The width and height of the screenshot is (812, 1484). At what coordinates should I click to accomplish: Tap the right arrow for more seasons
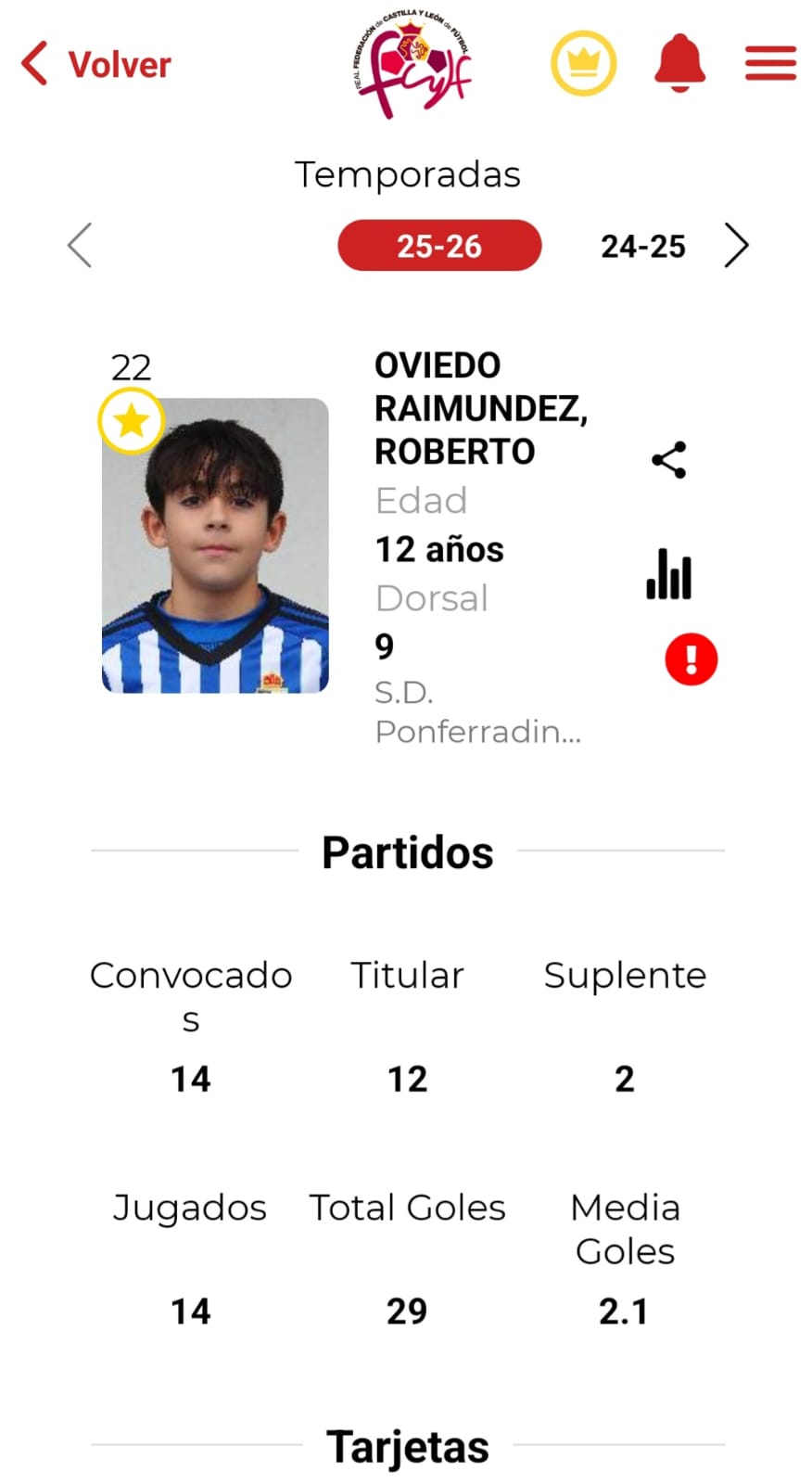tap(736, 246)
